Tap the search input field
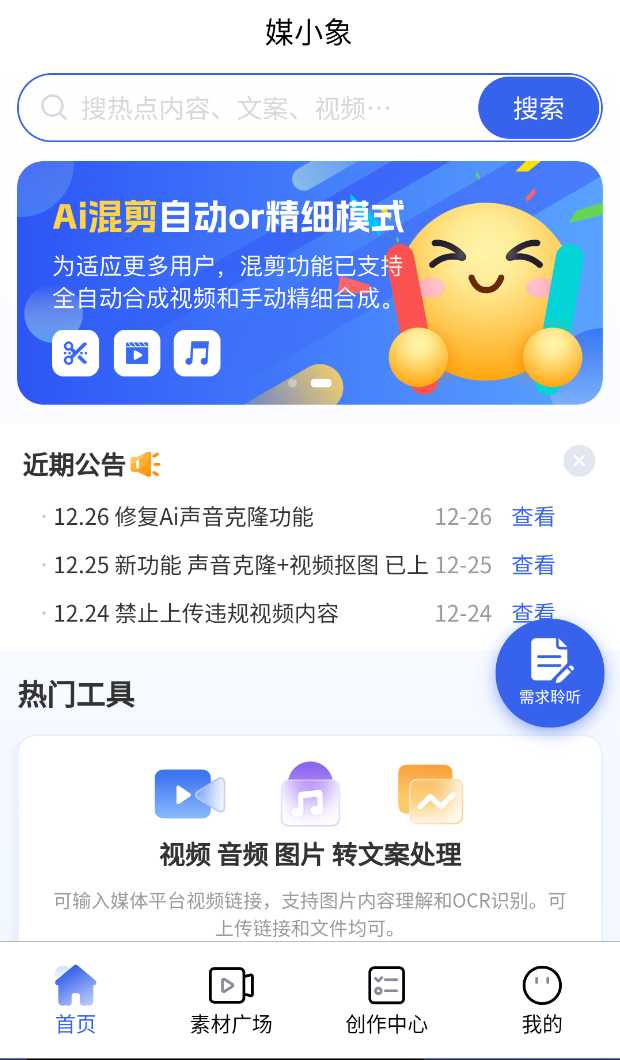Screen dimensions: 620x1060 coord(250,108)
